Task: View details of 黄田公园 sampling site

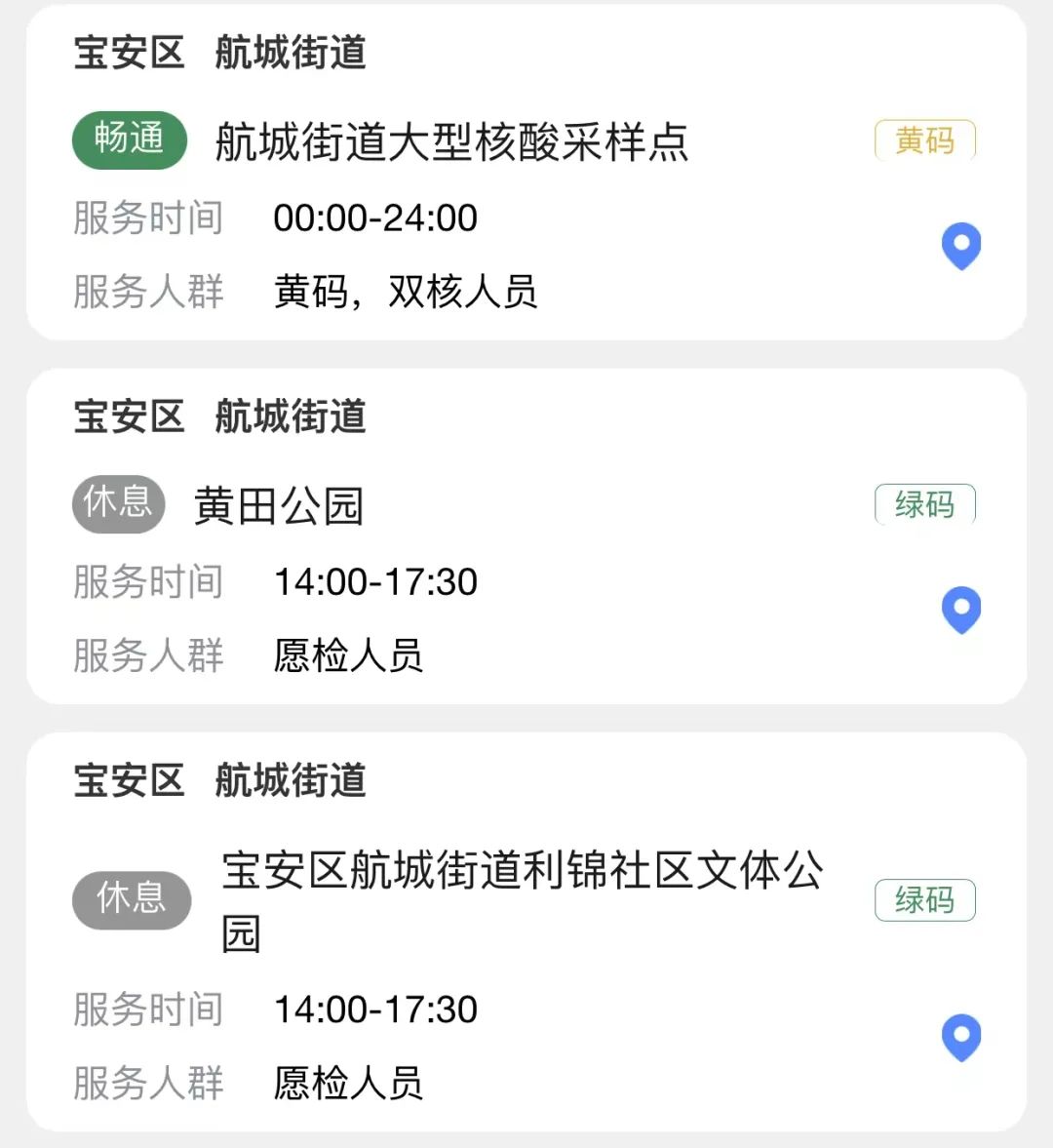Action: point(279,506)
